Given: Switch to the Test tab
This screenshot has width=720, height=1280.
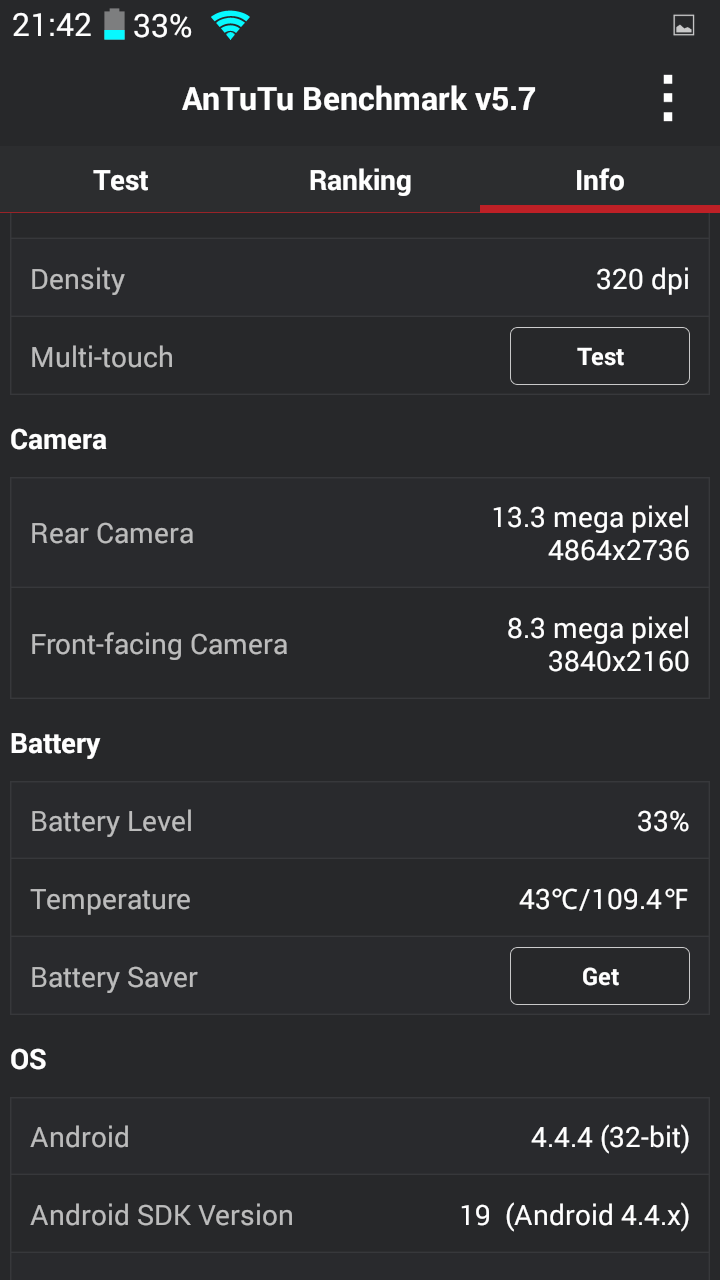Looking at the screenshot, I should (x=120, y=180).
